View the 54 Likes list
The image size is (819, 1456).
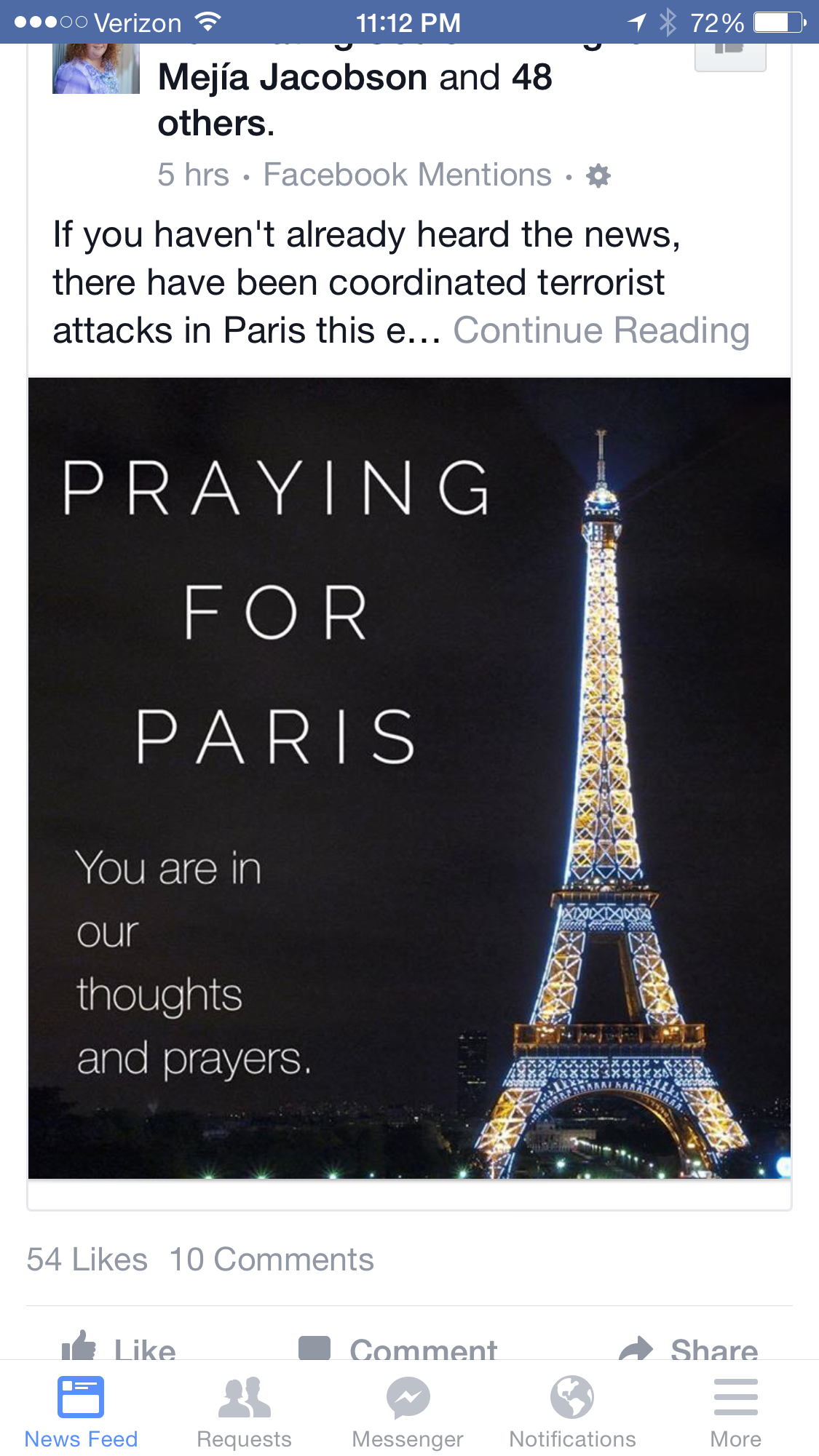click(x=87, y=1260)
